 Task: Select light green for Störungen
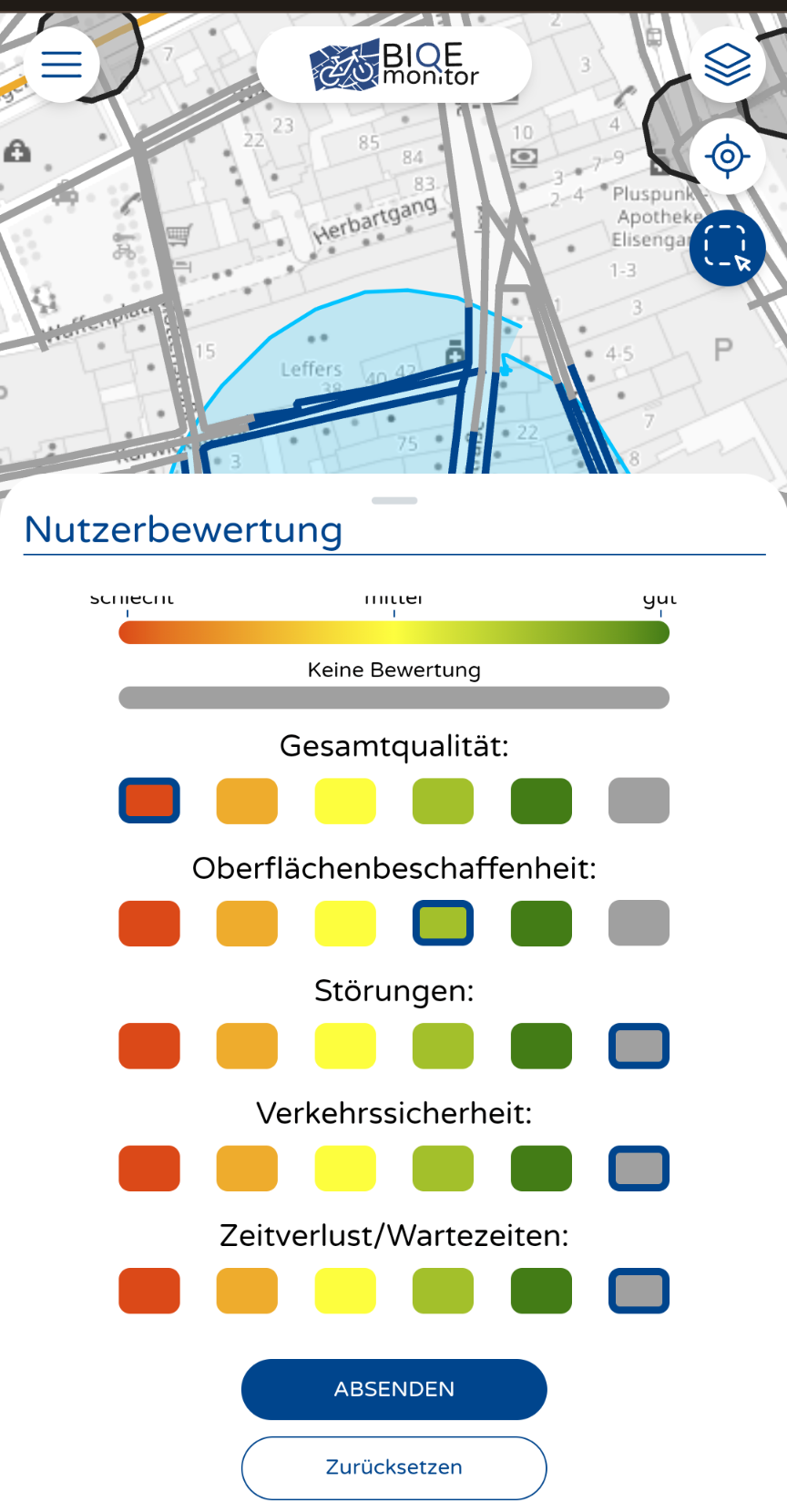tap(443, 1046)
